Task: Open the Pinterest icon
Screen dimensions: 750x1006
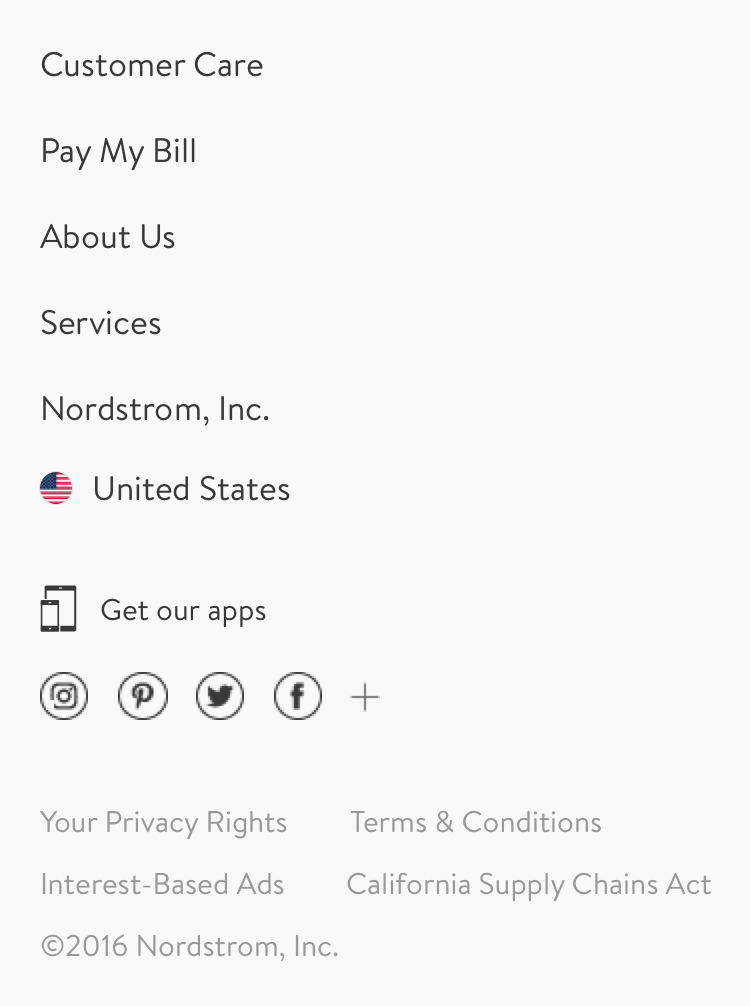Action: pyautogui.click(x=143, y=696)
